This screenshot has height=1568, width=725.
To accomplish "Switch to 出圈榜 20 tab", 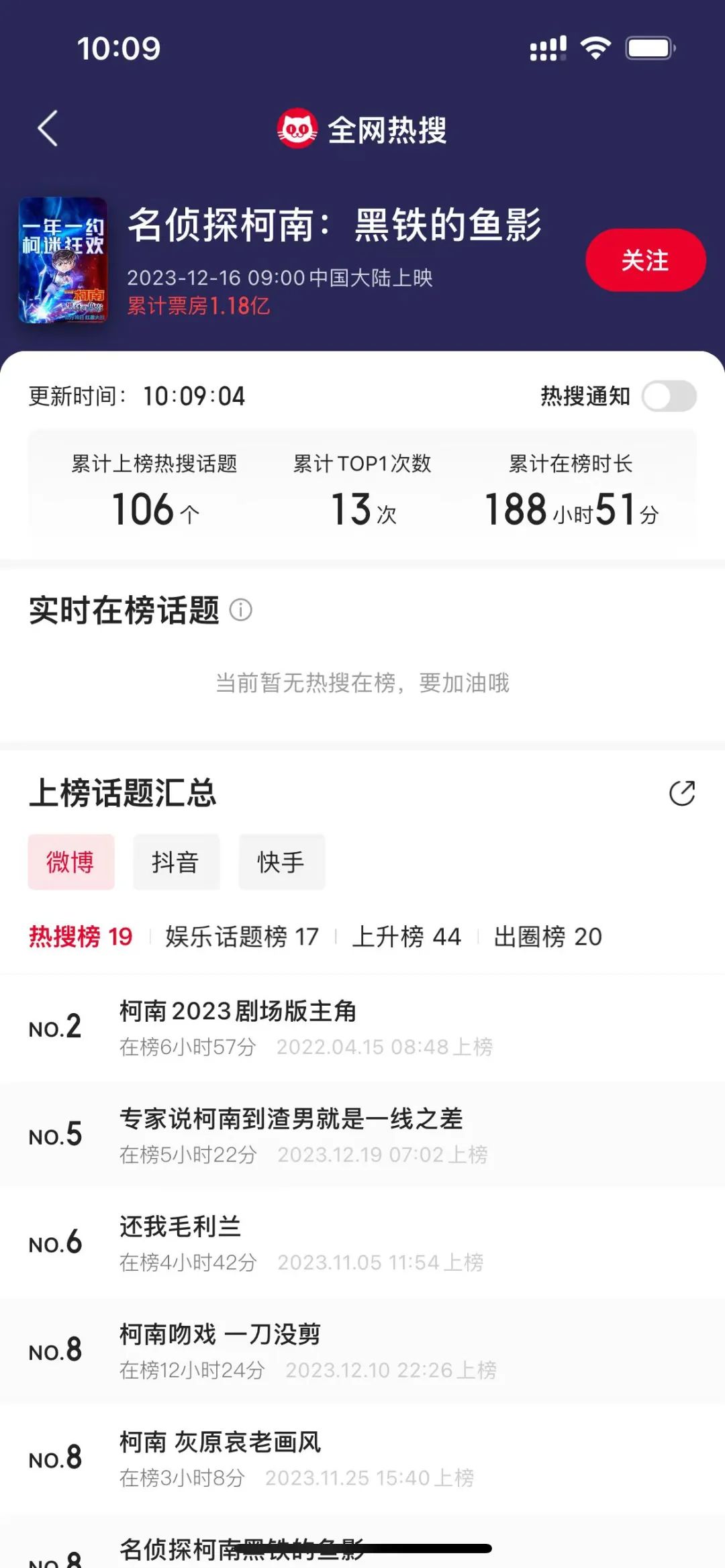I will coord(548,937).
